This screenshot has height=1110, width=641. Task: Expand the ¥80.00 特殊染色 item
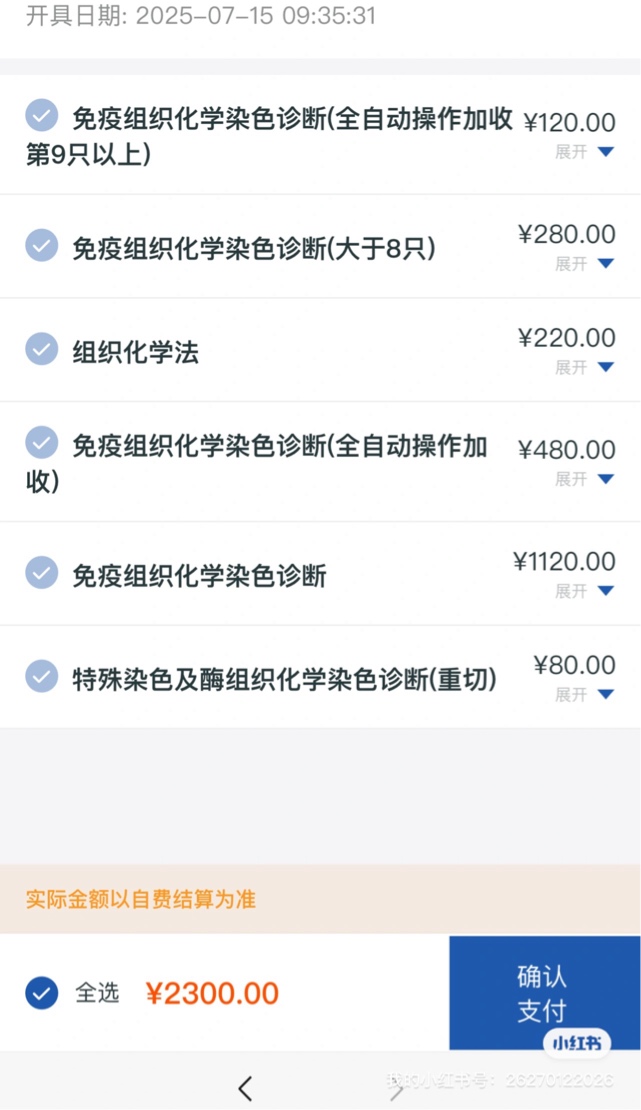(584, 694)
